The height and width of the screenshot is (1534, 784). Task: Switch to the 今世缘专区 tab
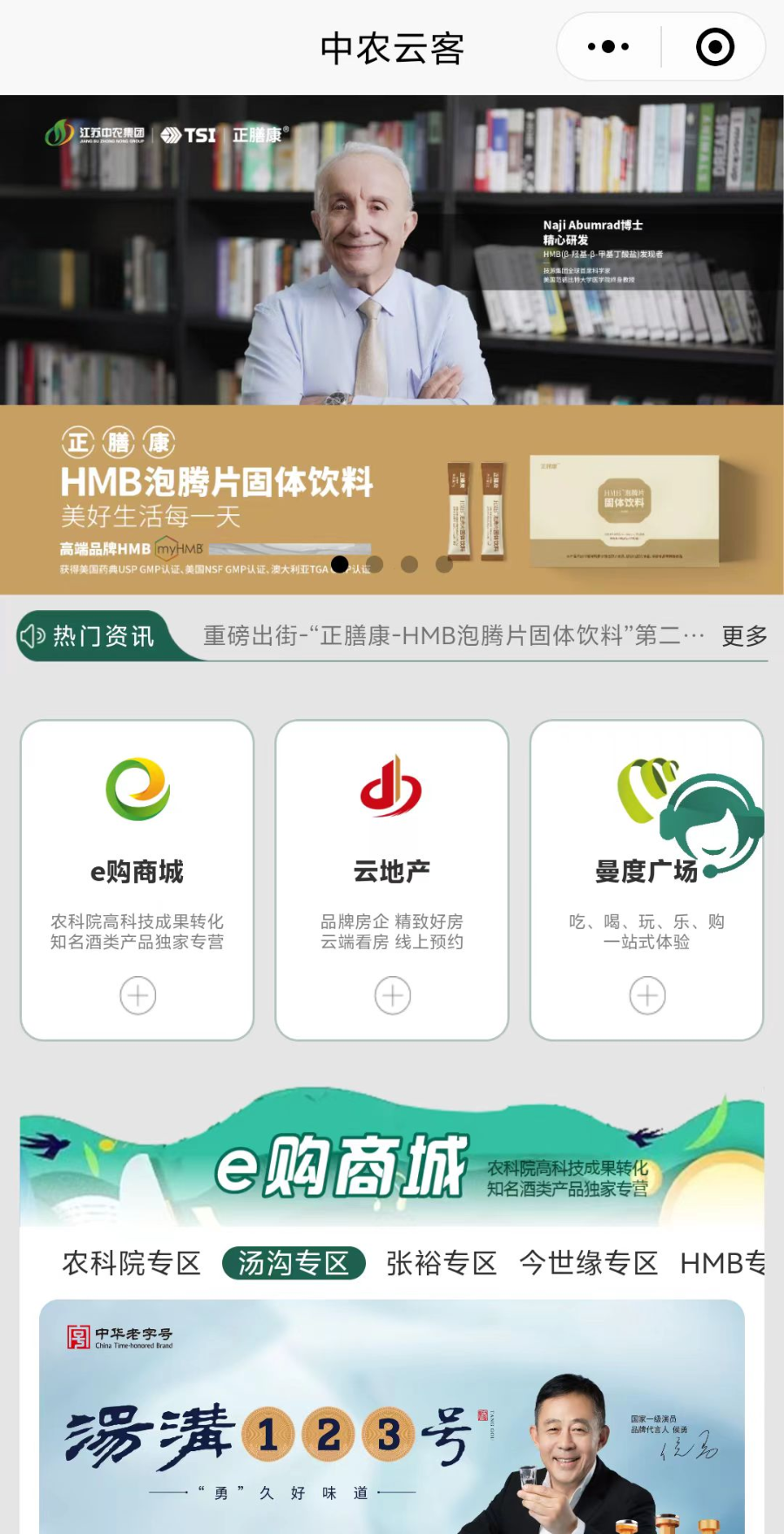[x=589, y=1263]
